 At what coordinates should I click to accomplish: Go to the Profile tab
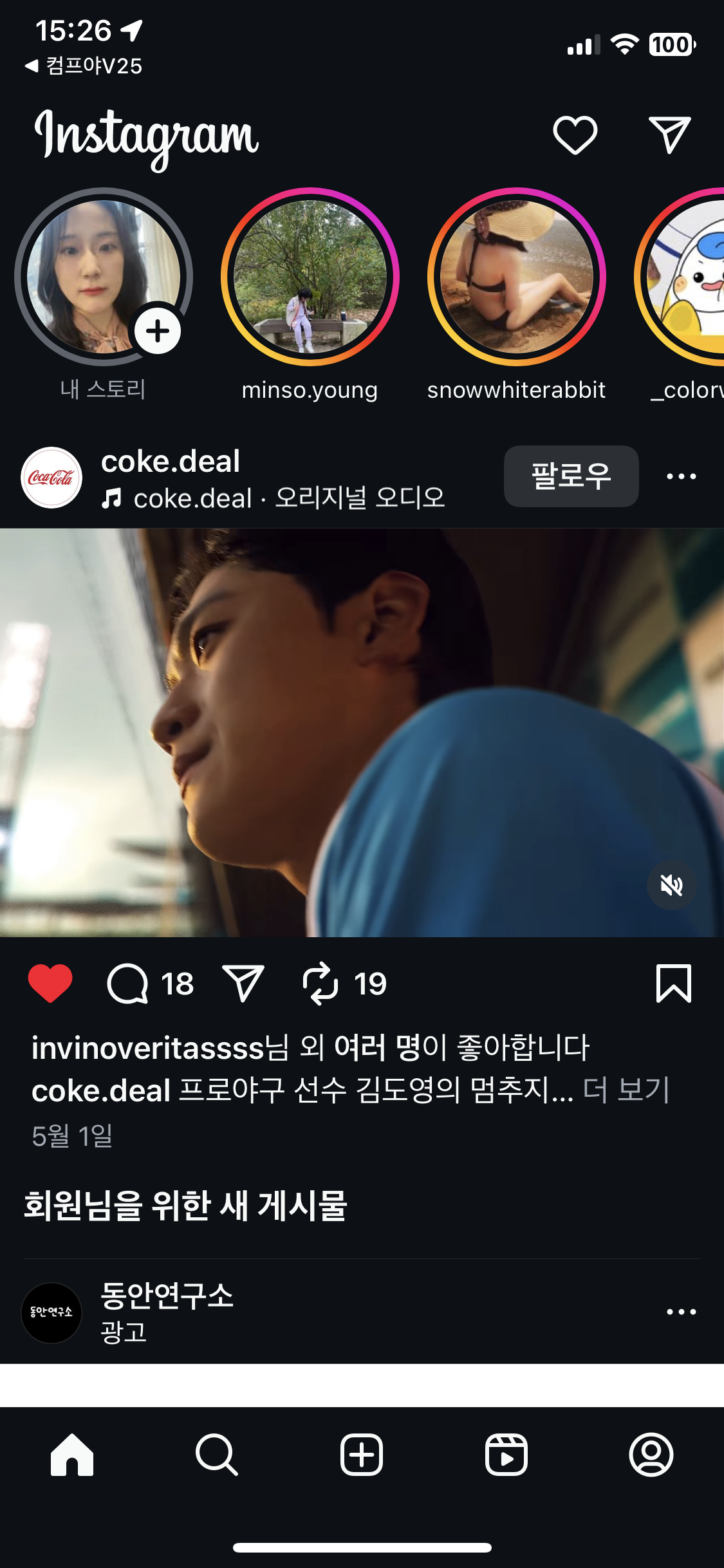click(x=651, y=1455)
